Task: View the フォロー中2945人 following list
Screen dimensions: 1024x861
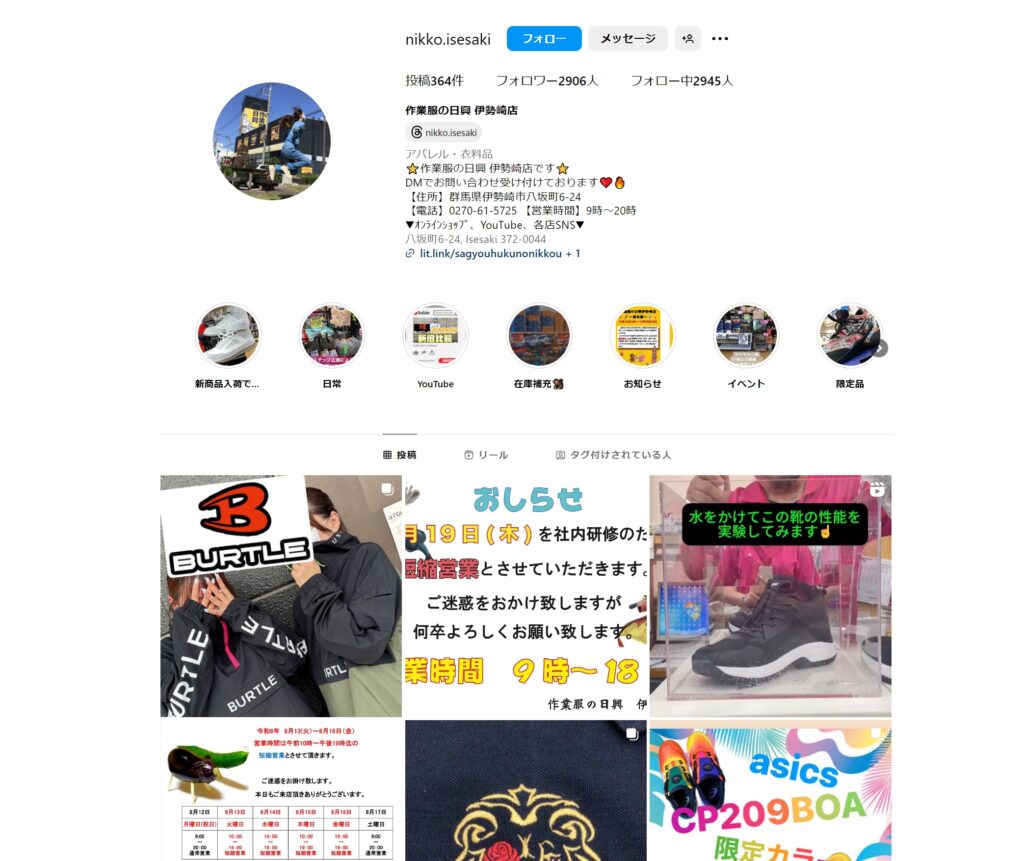Action: 681,81
